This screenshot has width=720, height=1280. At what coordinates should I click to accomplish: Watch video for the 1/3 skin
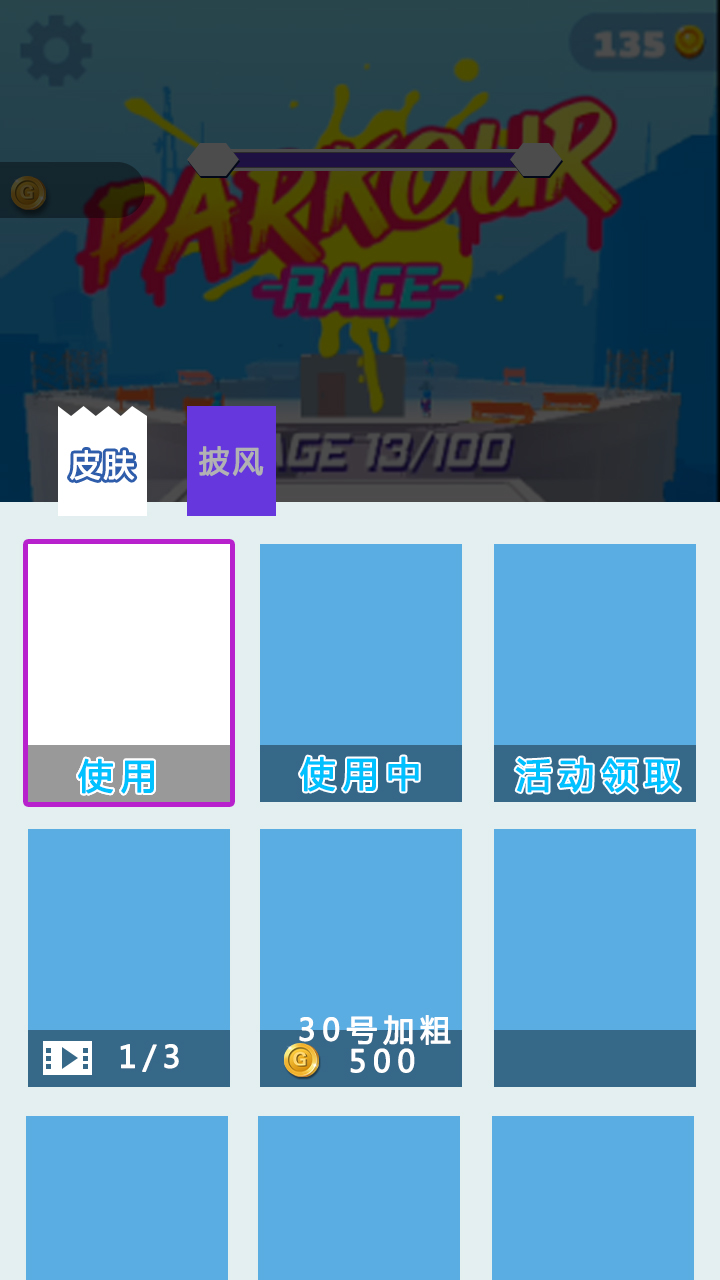click(x=129, y=1058)
